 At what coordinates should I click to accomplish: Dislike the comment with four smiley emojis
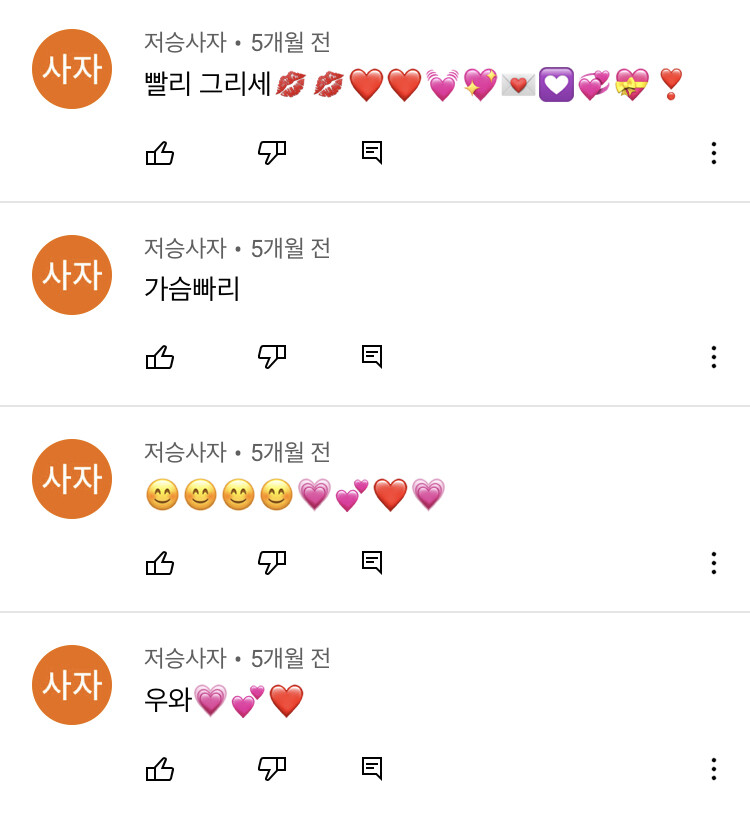(272, 563)
